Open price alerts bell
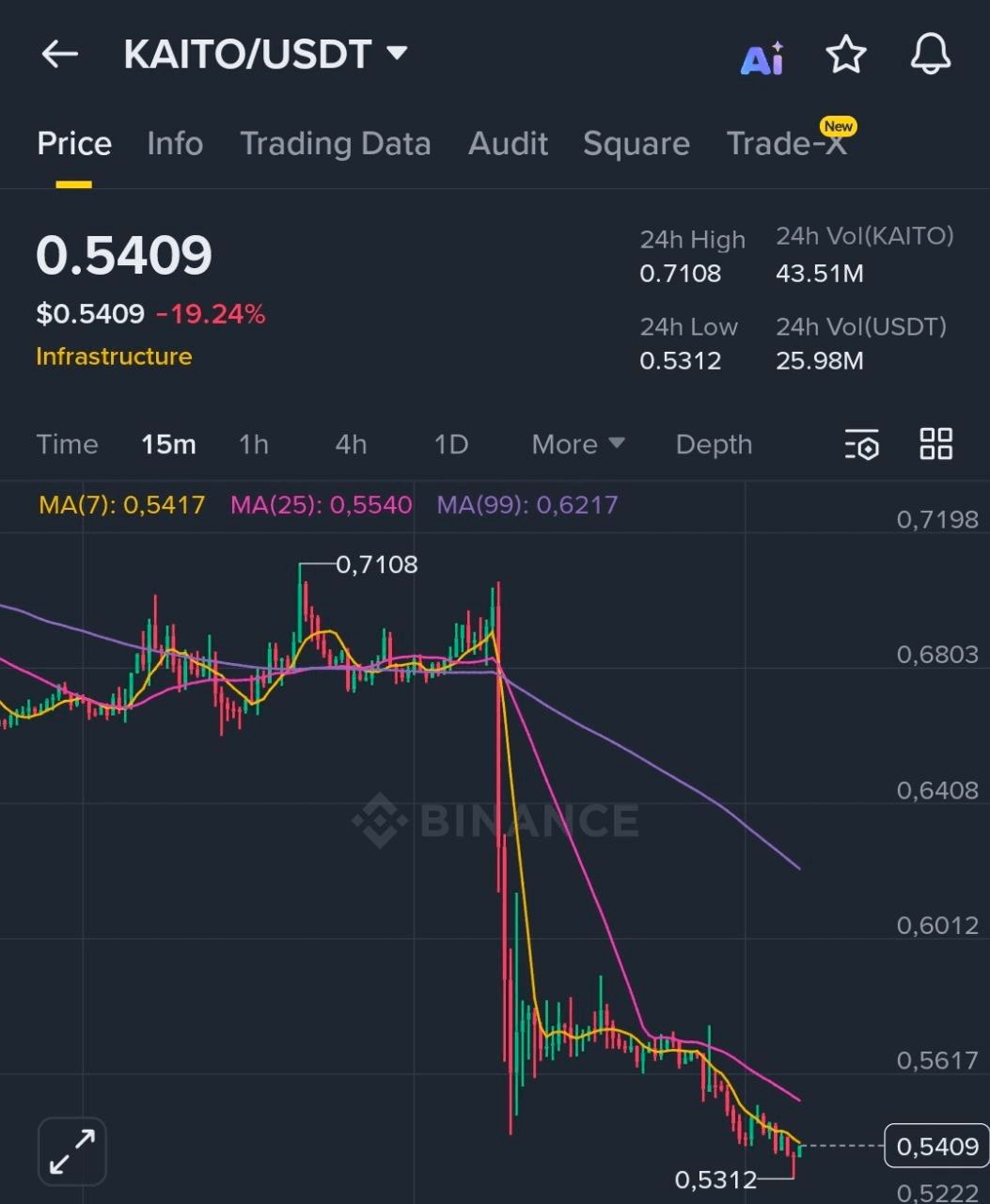 pyautogui.click(x=931, y=55)
